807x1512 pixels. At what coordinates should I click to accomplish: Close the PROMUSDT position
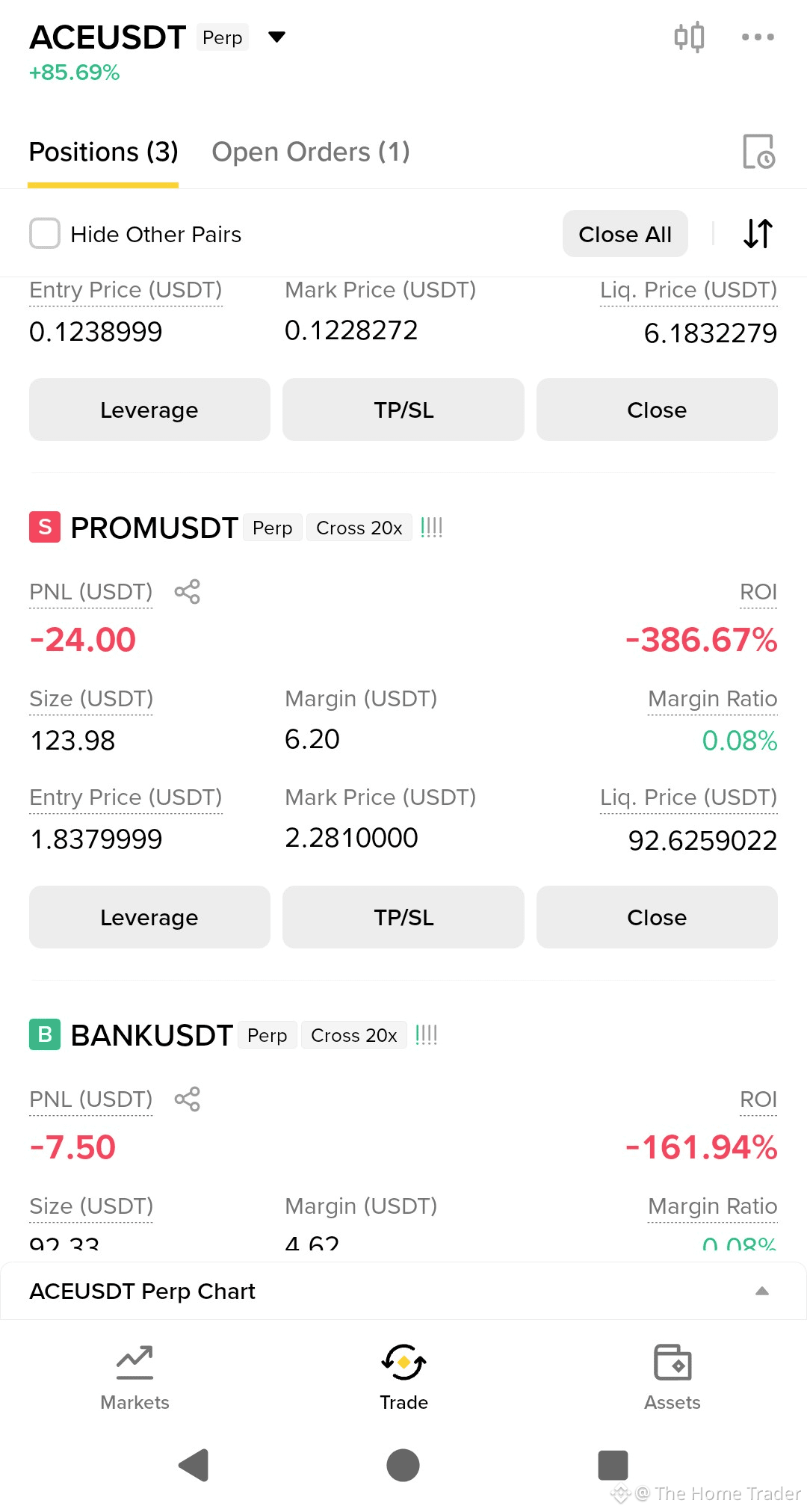tap(657, 917)
